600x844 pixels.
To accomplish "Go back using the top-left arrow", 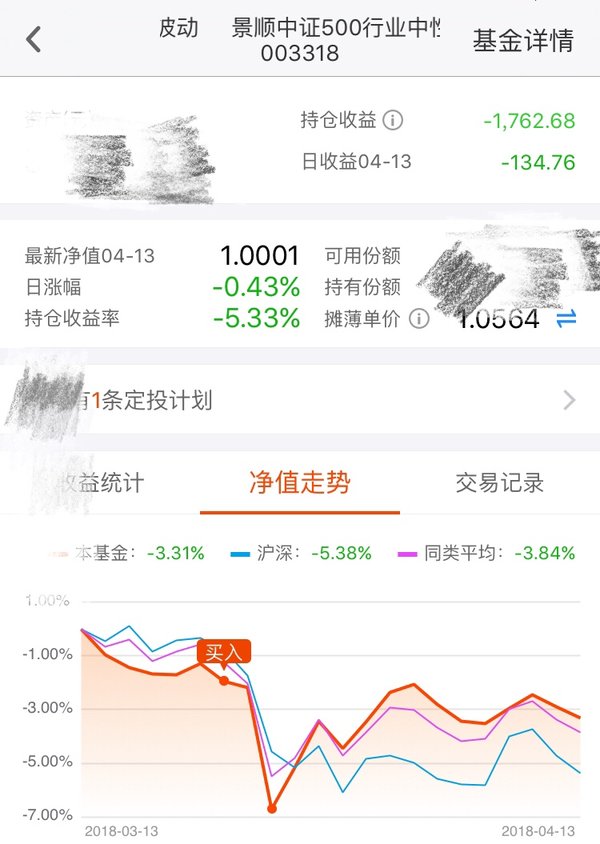I will pos(34,40).
